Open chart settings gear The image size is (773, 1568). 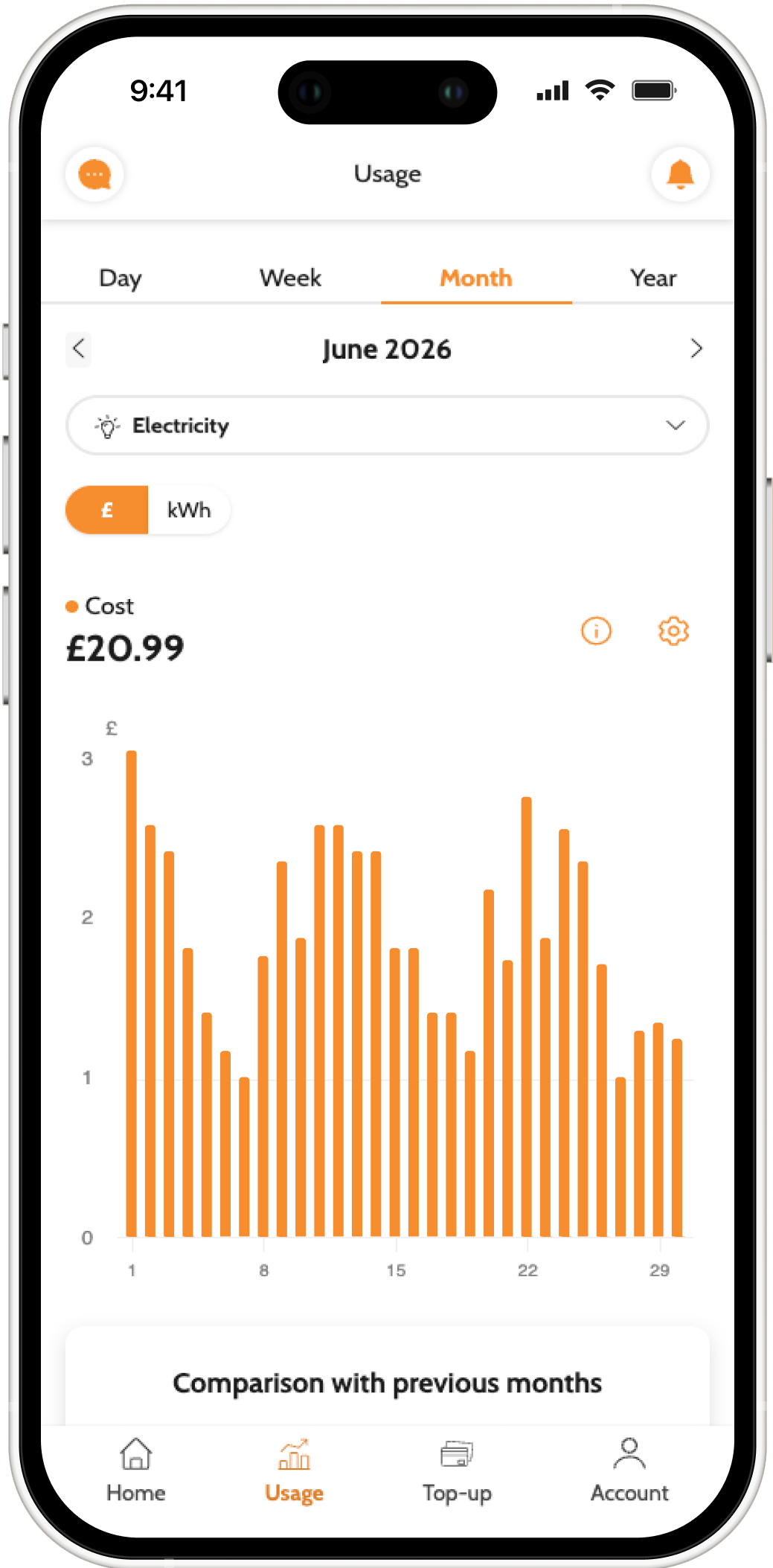(673, 631)
